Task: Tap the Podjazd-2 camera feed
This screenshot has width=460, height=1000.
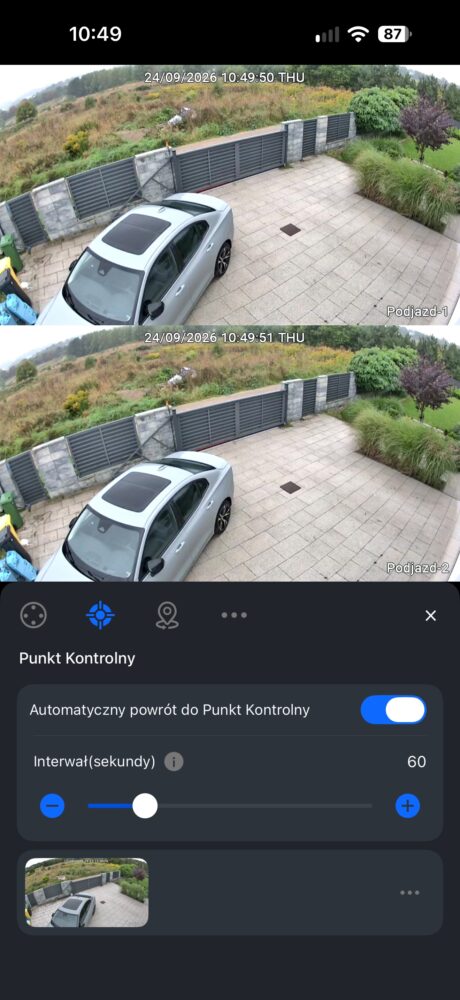Action: [x=230, y=453]
